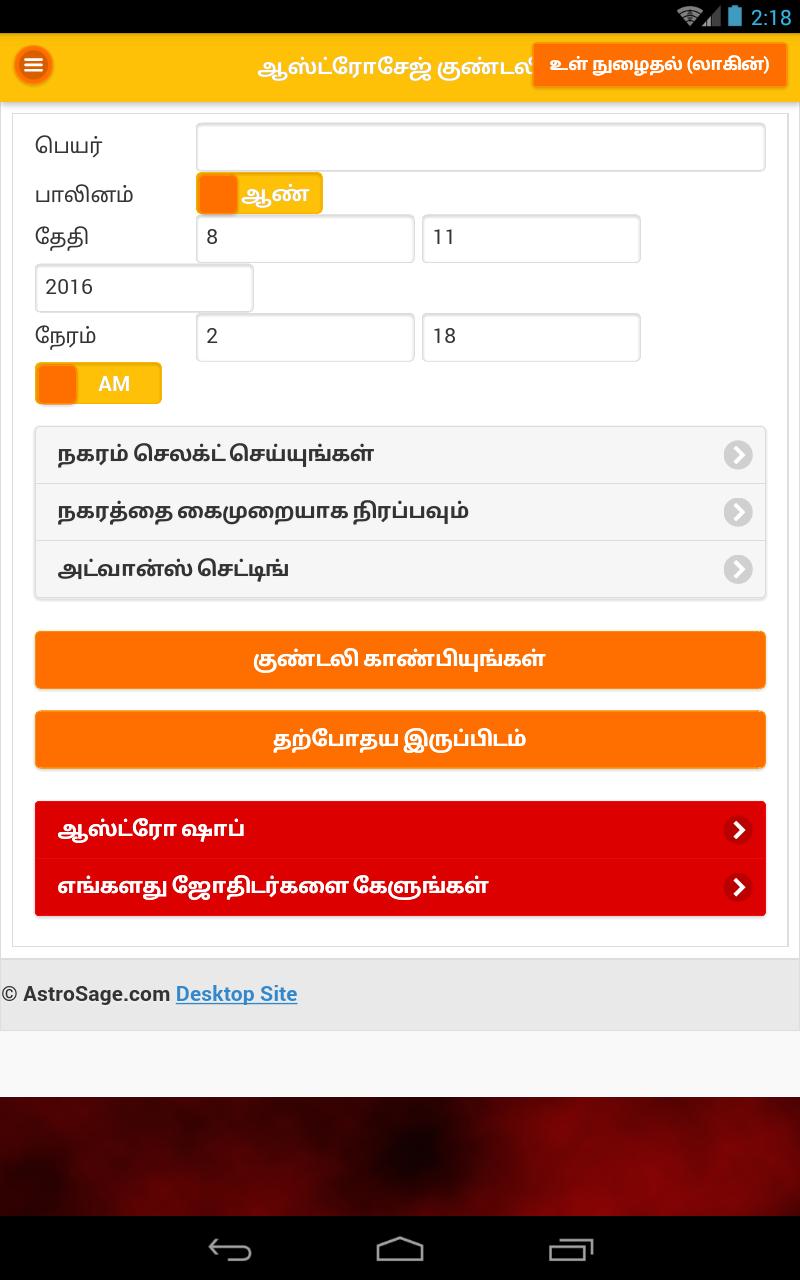Tap the உள் நுழைதல் (லாகின்) login button
This screenshot has width=800, height=1280.
click(659, 65)
